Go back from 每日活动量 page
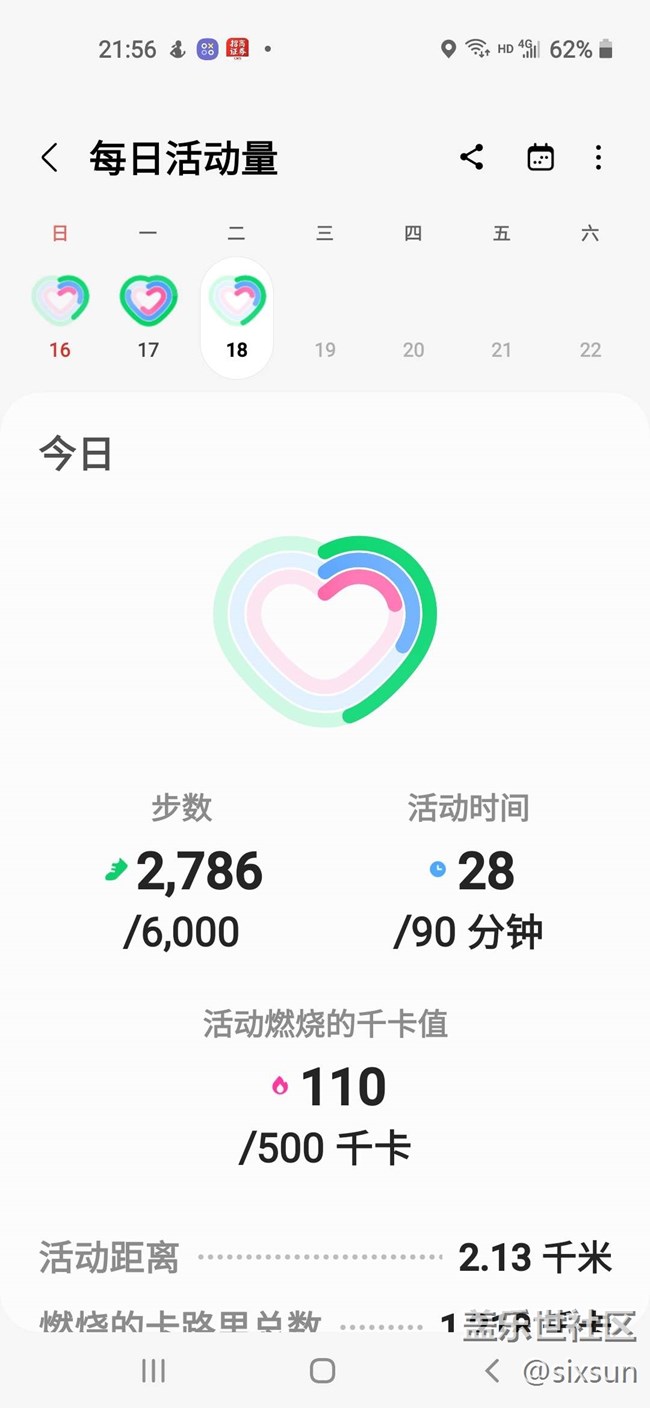This screenshot has width=650, height=1408. (49, 158)
